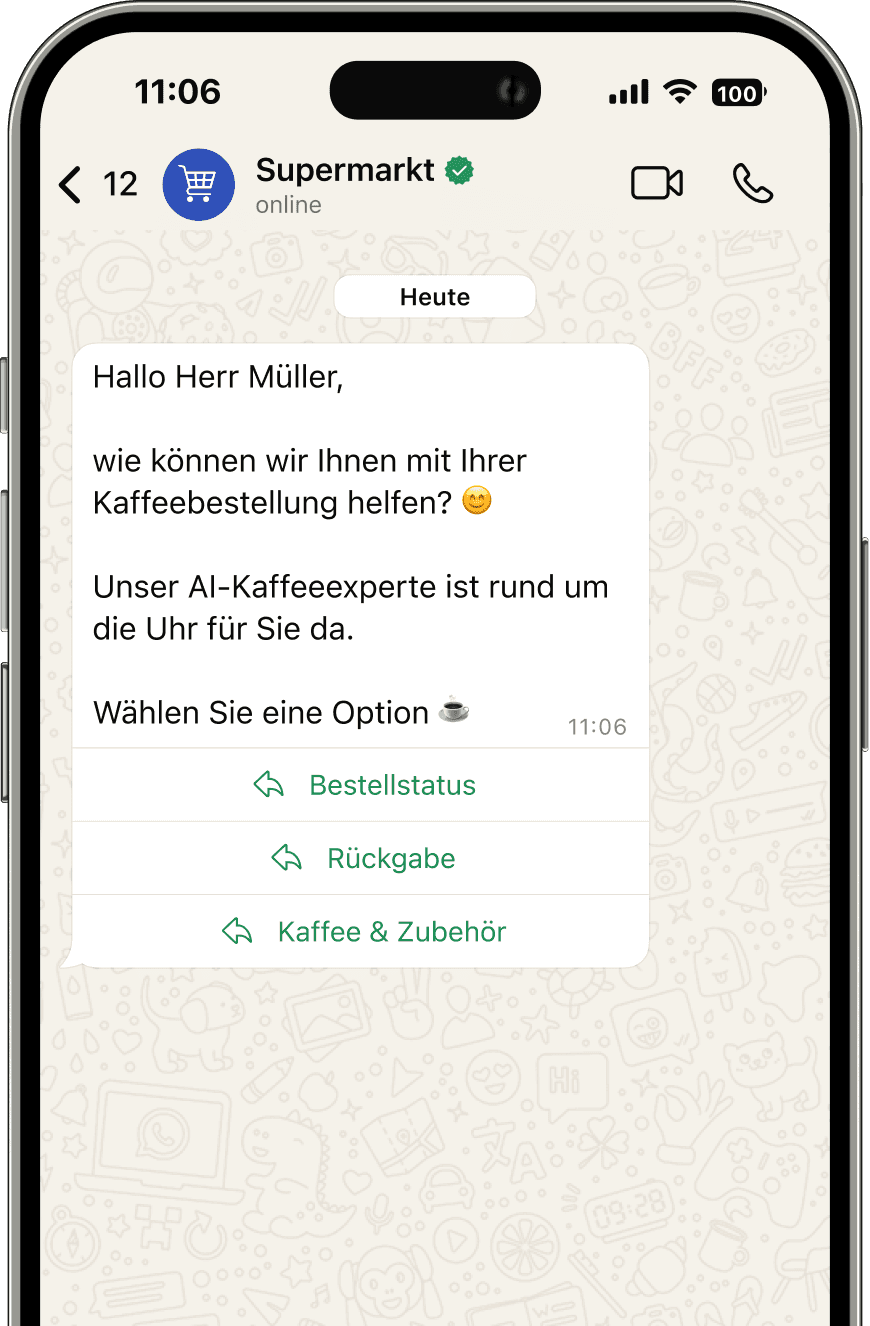Choose the Bestellstatus quick reply
This screenshot has height=1326, width=870.
pyautogui.click(x=362, y=785)
